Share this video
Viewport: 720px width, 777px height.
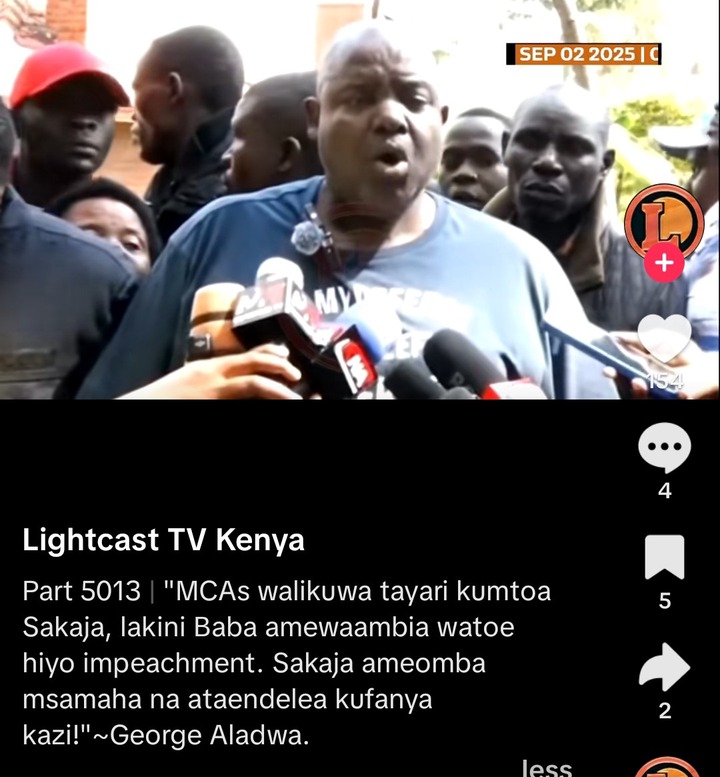[664, 667]
